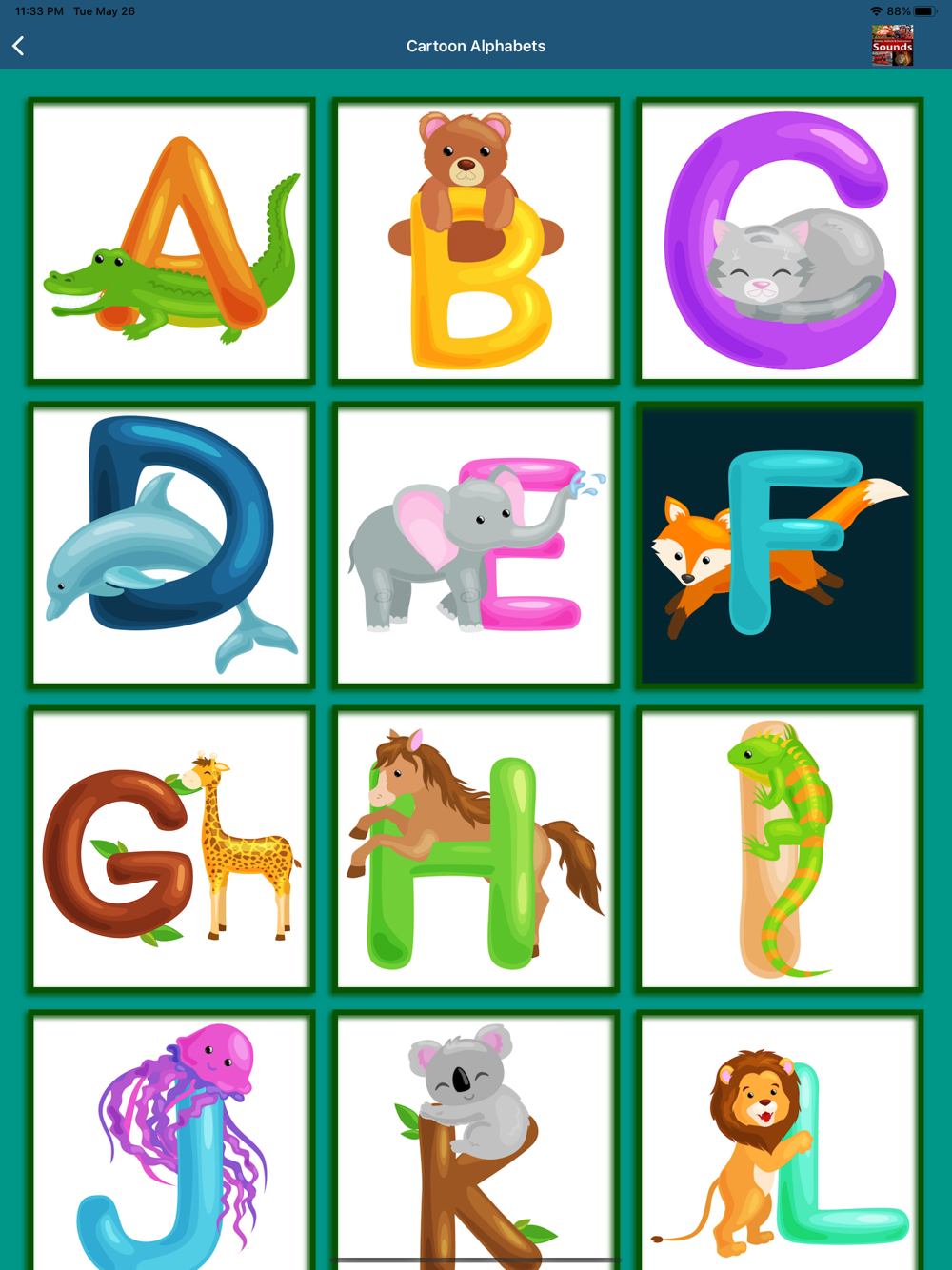
Task: Select the letter L lion card
Action: click(x=780, y=1141)
